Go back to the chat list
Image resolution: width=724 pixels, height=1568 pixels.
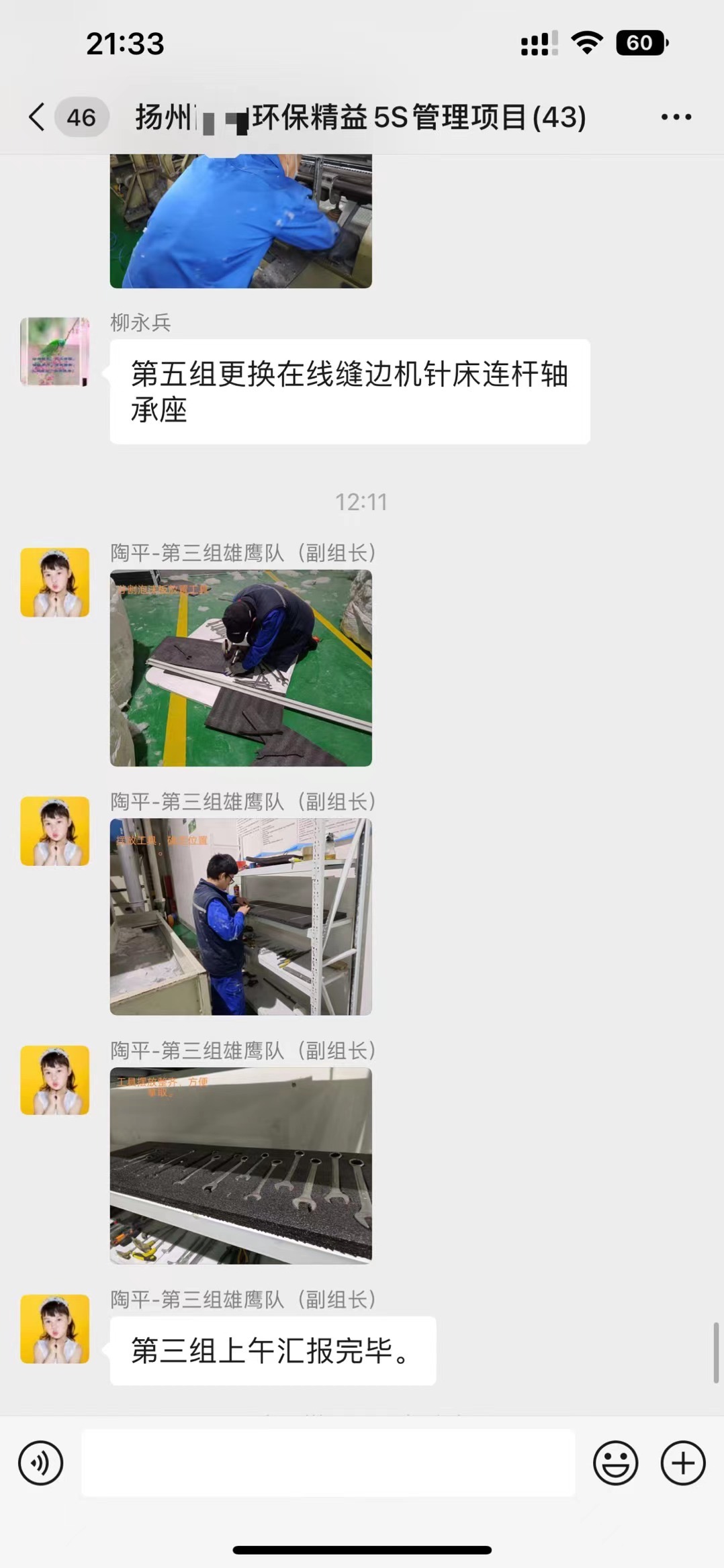(x=38, y=117)
